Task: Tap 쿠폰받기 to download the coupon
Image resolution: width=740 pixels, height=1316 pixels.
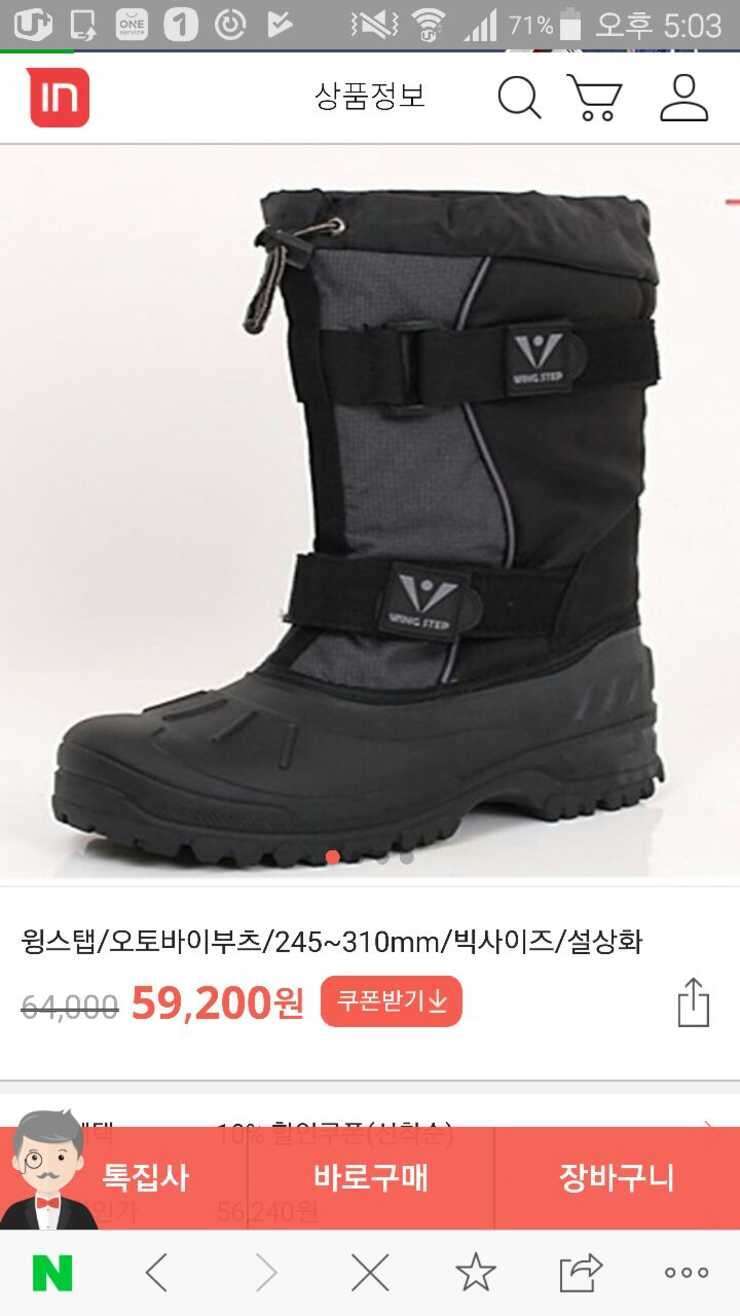Action: click(391, 1001)
